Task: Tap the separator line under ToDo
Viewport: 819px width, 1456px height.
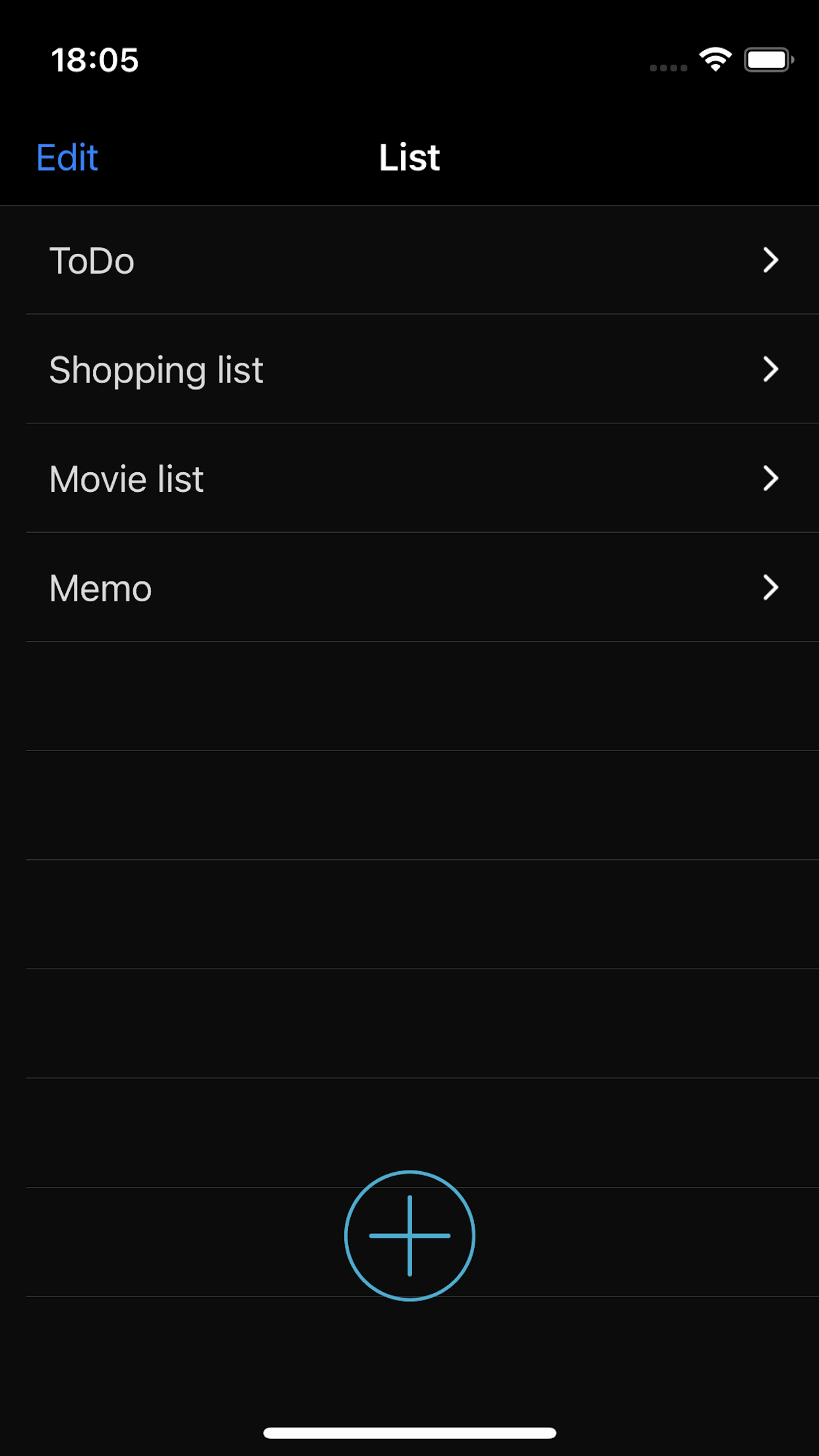Action: tap(409, 314)
